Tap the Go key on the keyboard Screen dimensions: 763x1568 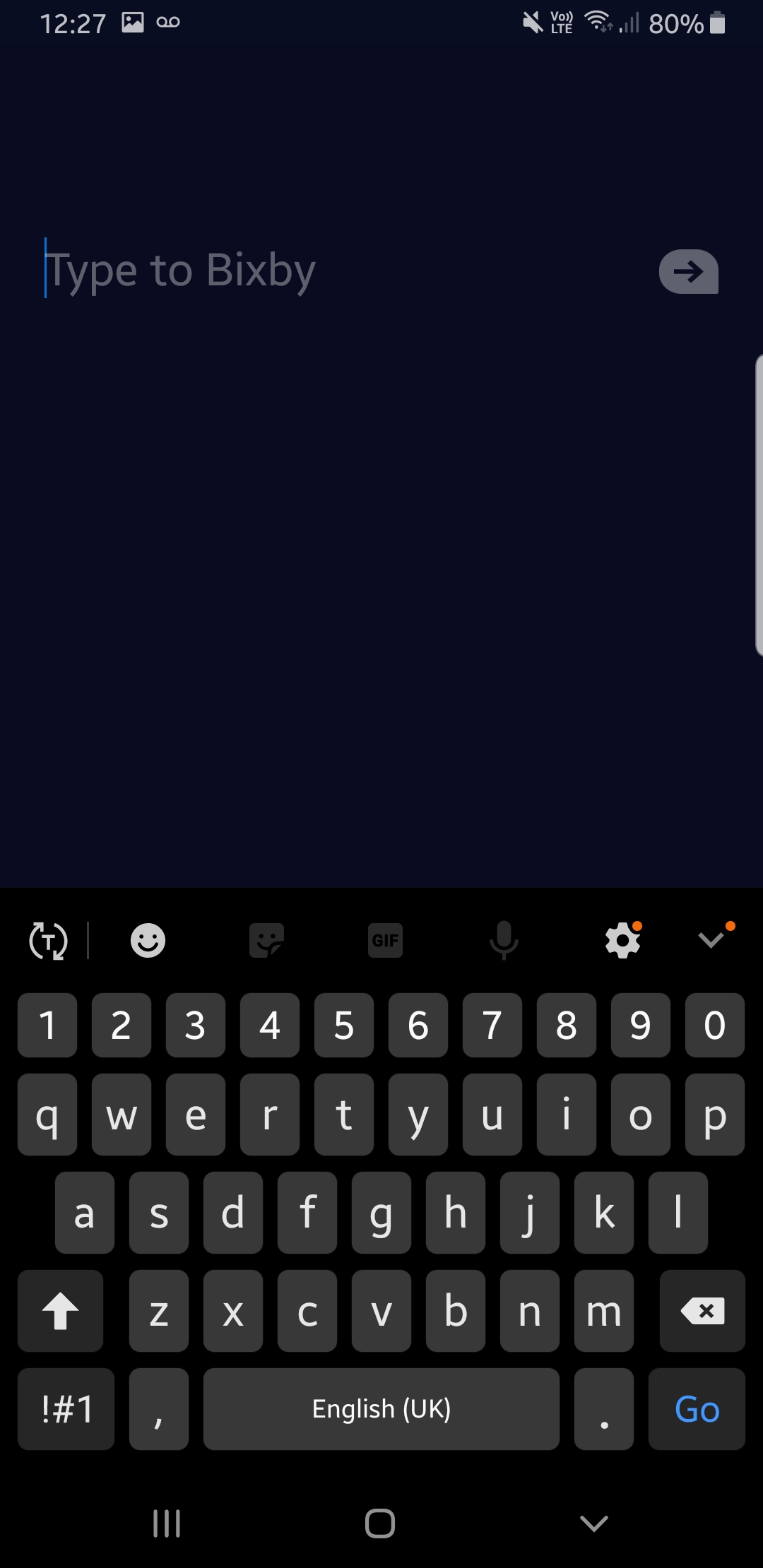697,1409
